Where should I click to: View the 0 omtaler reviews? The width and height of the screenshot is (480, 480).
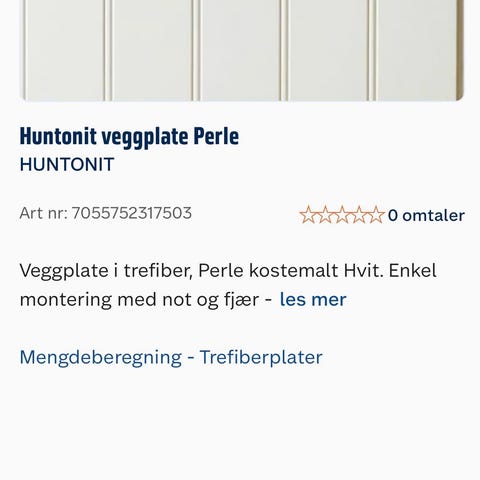click(x=426, y=215)
